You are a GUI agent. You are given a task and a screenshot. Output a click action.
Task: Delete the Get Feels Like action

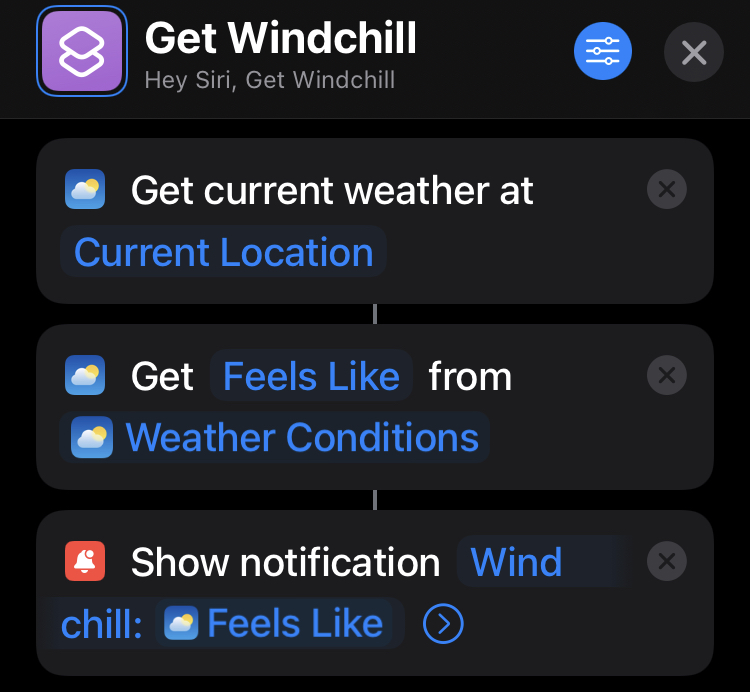[667, 376]
